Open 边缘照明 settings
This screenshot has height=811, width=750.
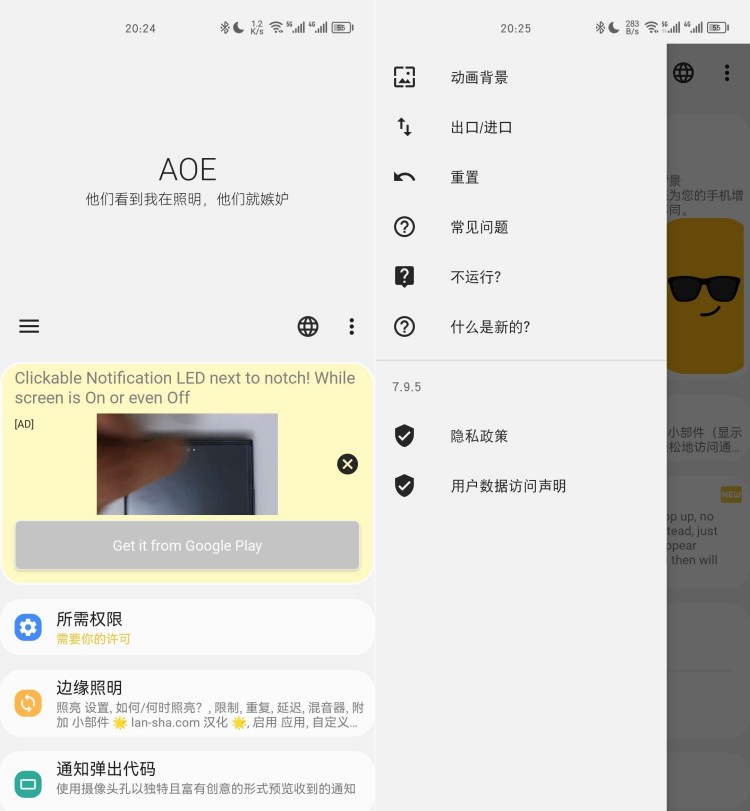[x=187, y=704]
